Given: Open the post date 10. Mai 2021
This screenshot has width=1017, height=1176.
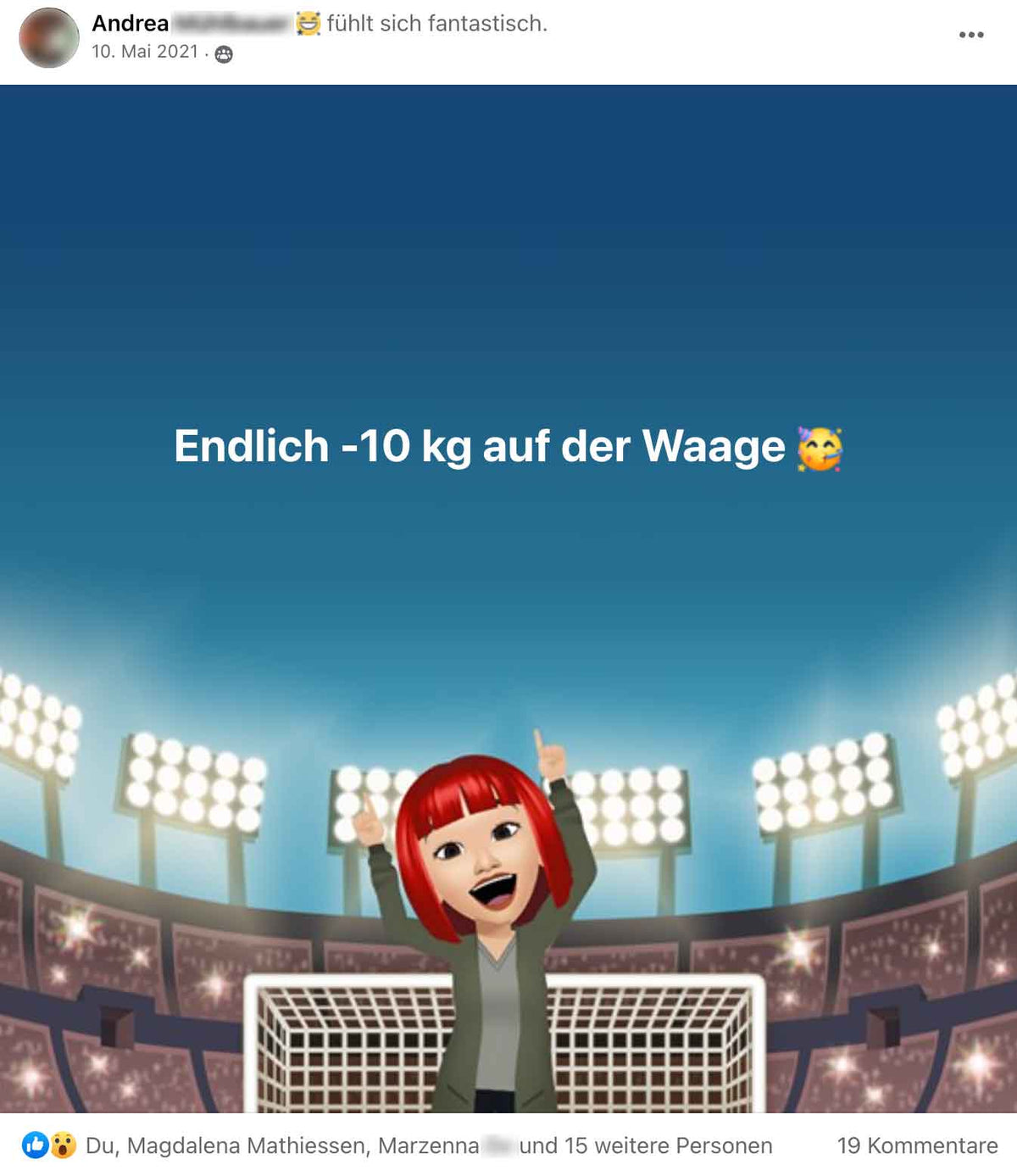Looking at the screenshot, I should pyautogui.click(x=145, y=52).
